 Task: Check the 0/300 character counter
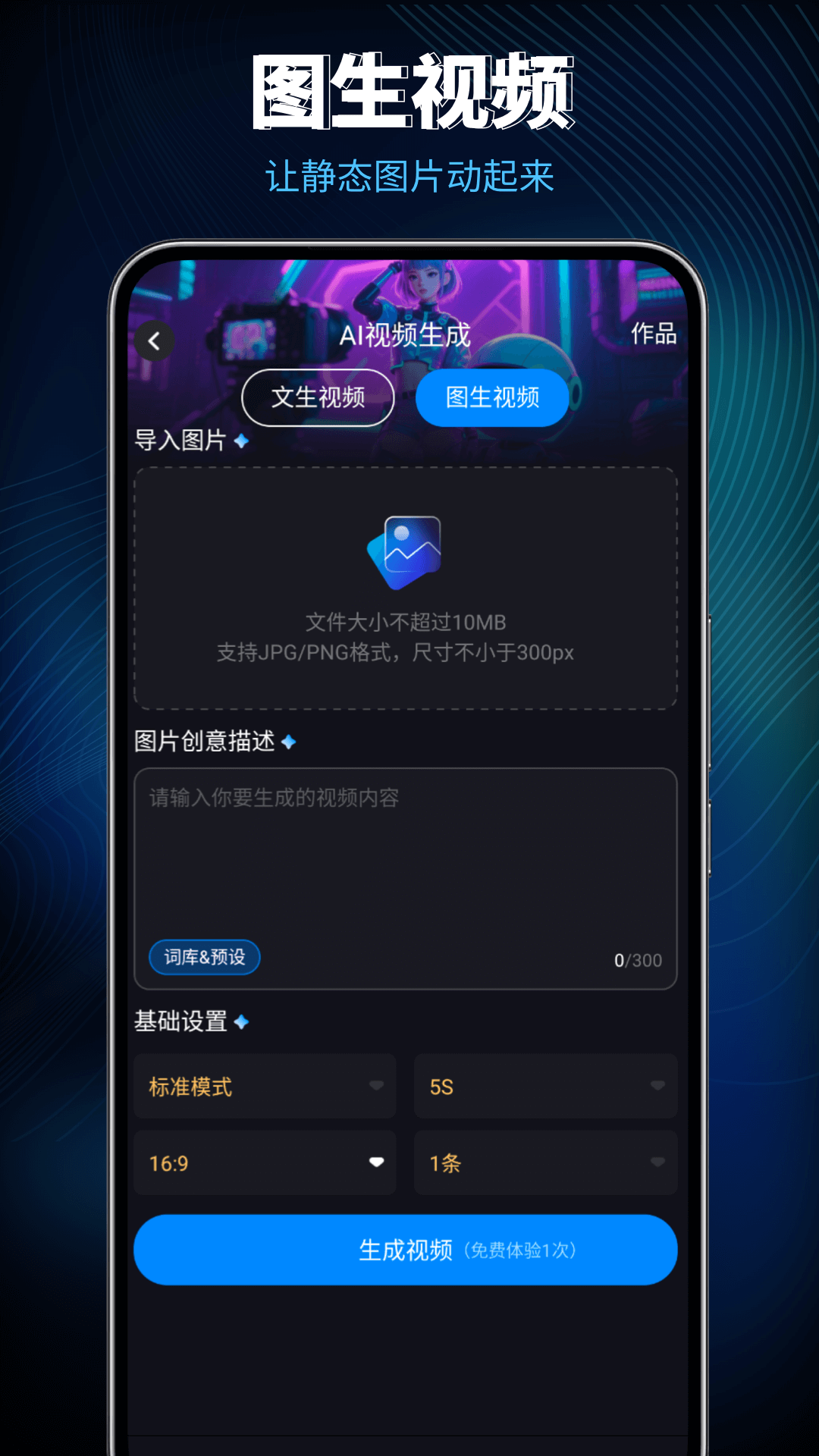[639, 959]
